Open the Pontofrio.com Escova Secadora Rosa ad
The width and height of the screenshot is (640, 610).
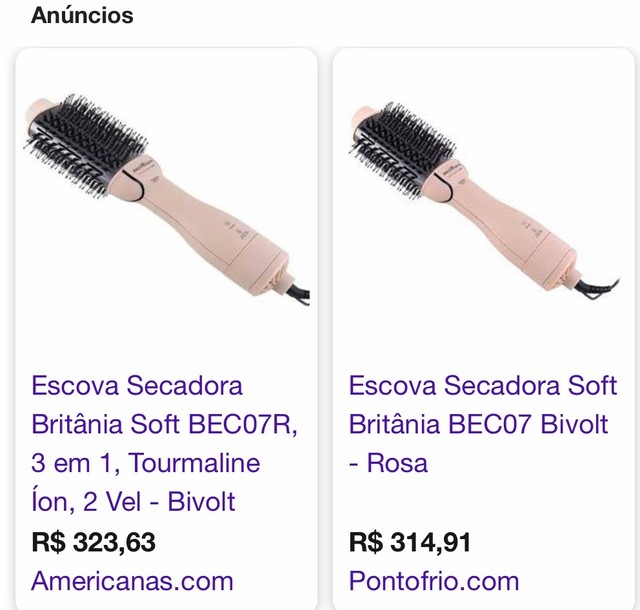[483, 423]
